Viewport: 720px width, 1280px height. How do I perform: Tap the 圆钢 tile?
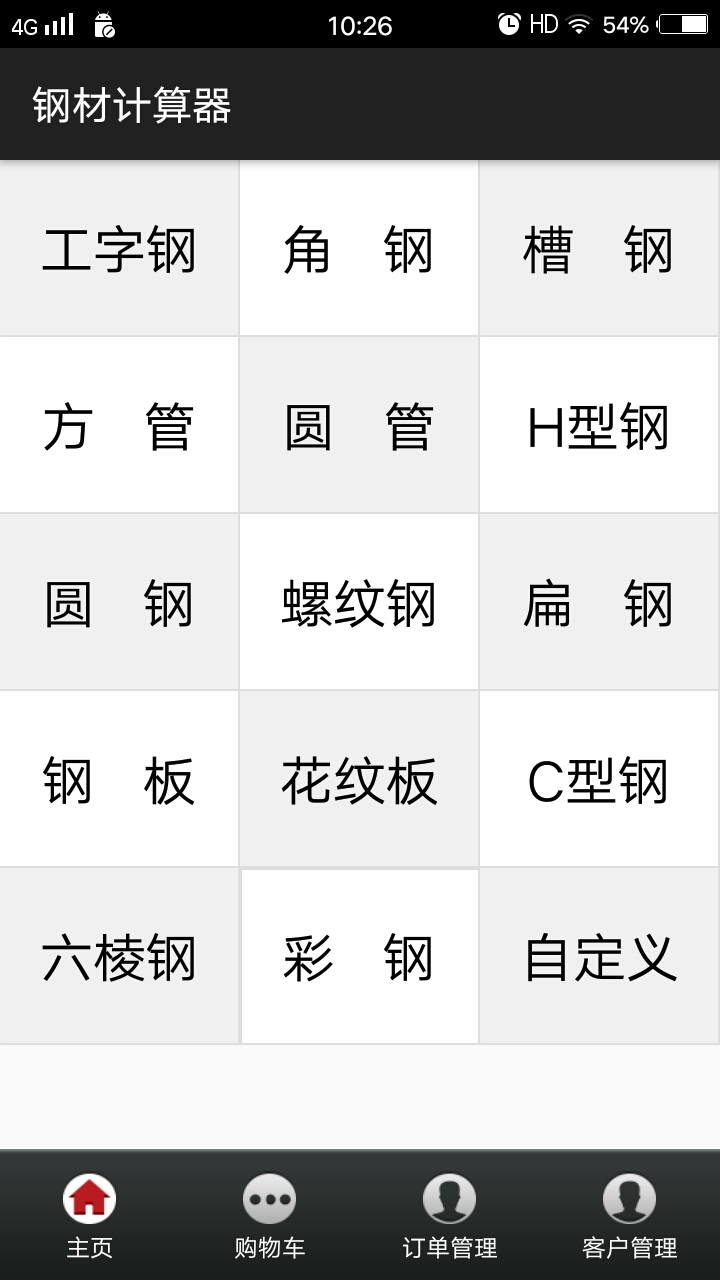119,603
